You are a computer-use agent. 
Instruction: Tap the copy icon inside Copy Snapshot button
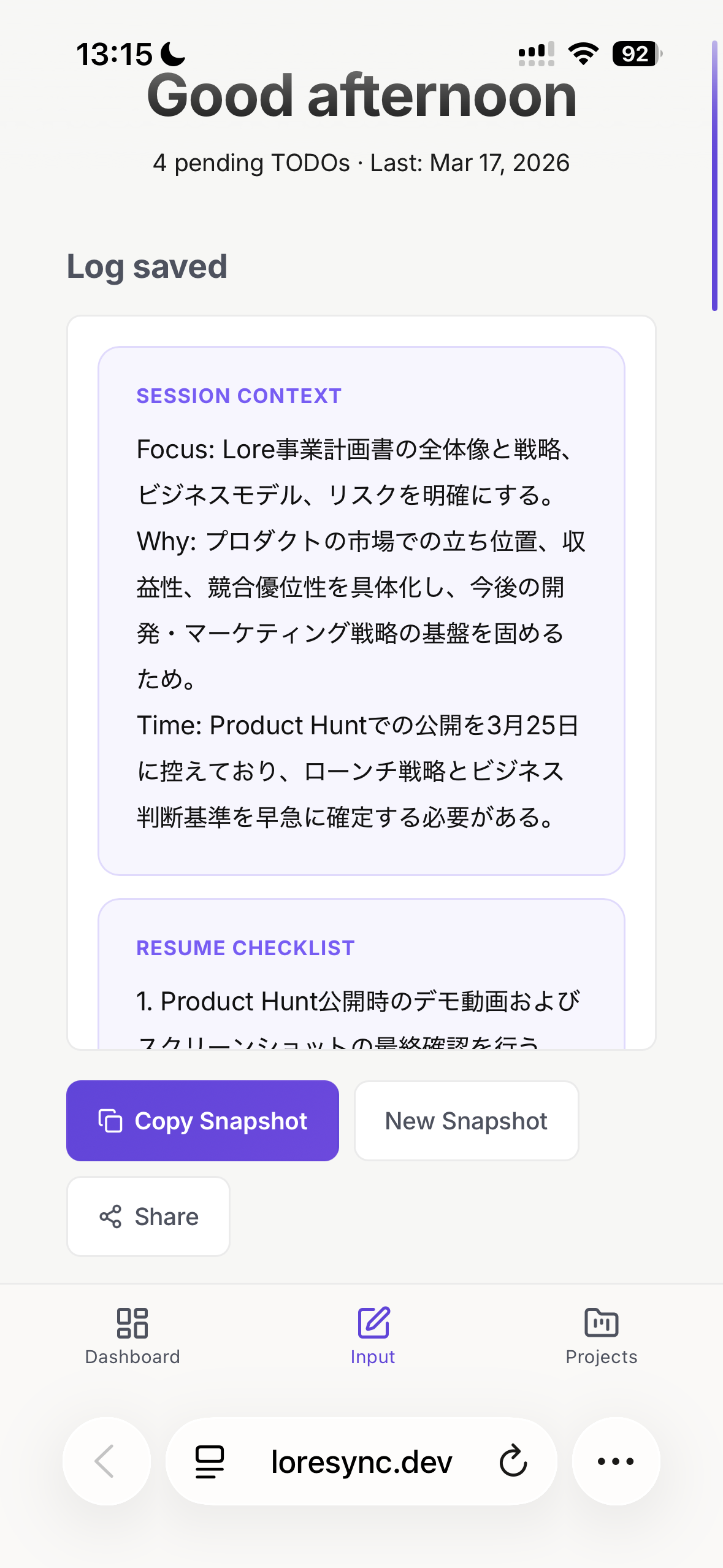[x=110, y=1120]
